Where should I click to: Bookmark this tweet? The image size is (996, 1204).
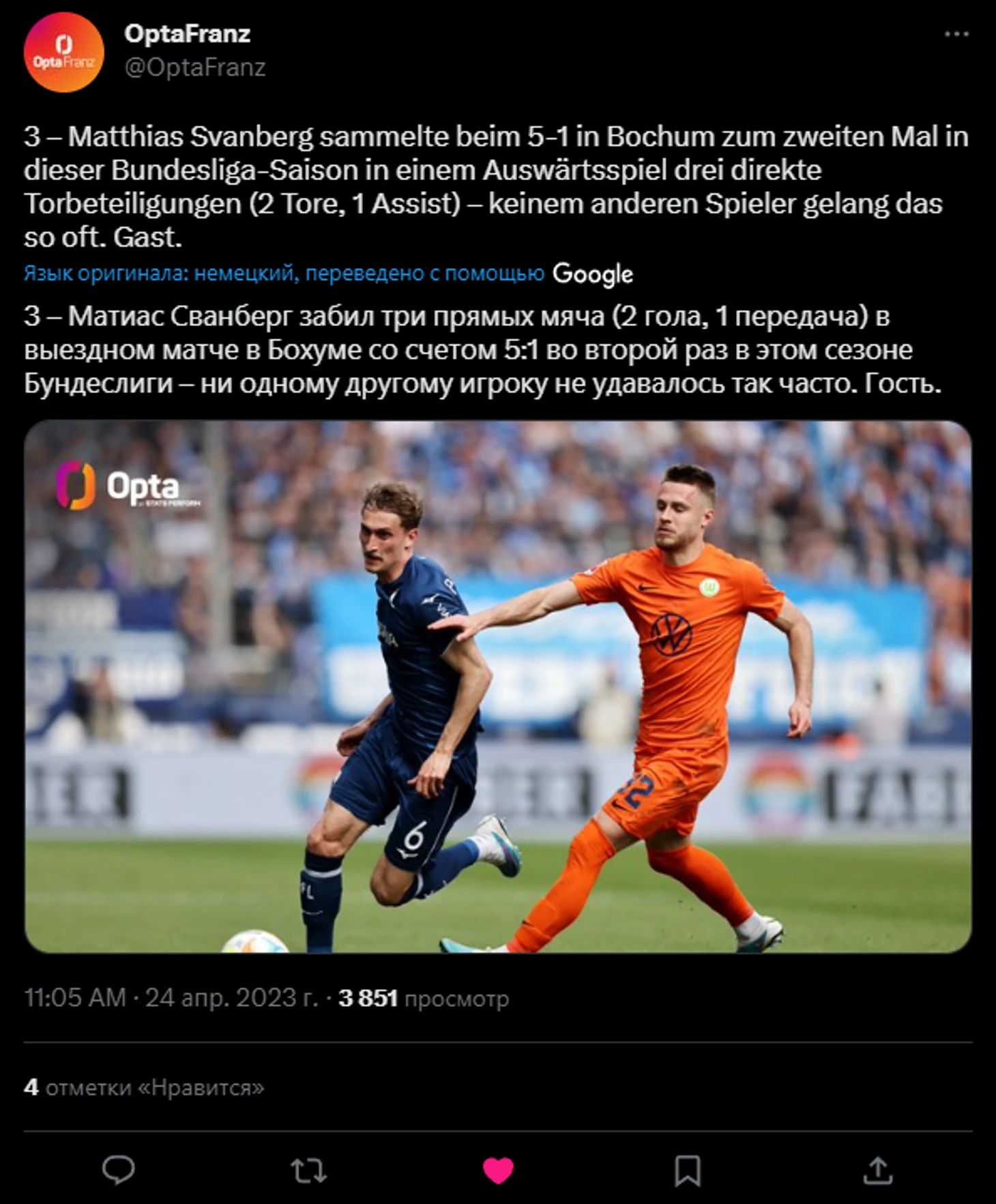pos(687,1170)
